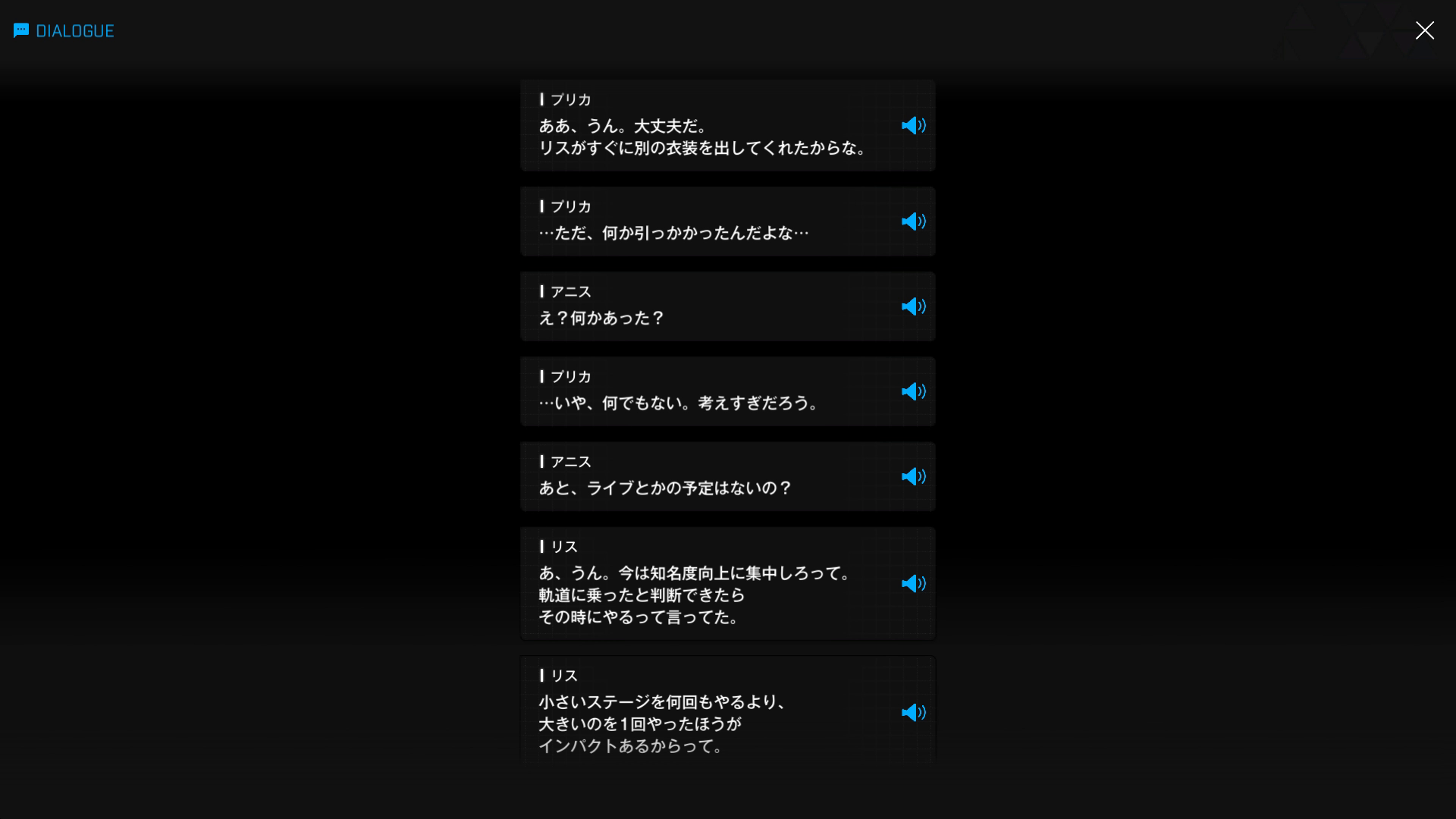Play voice for プリカ's line ただ、何か引っかかった
Screen dimensions: 1456x819
point(913,221)
